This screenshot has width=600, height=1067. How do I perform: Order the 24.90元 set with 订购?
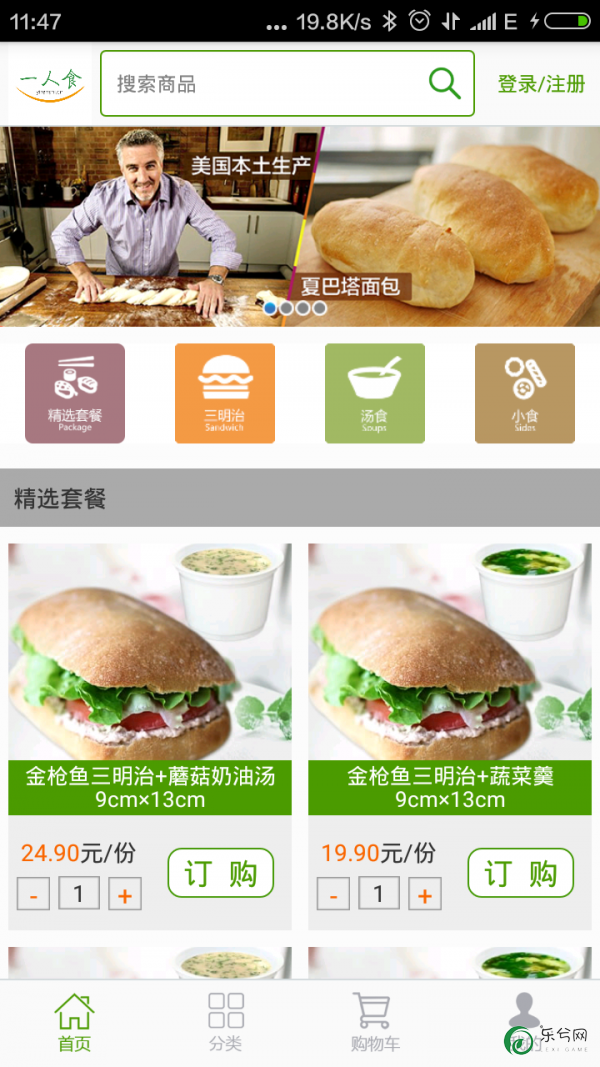(220, 873)
